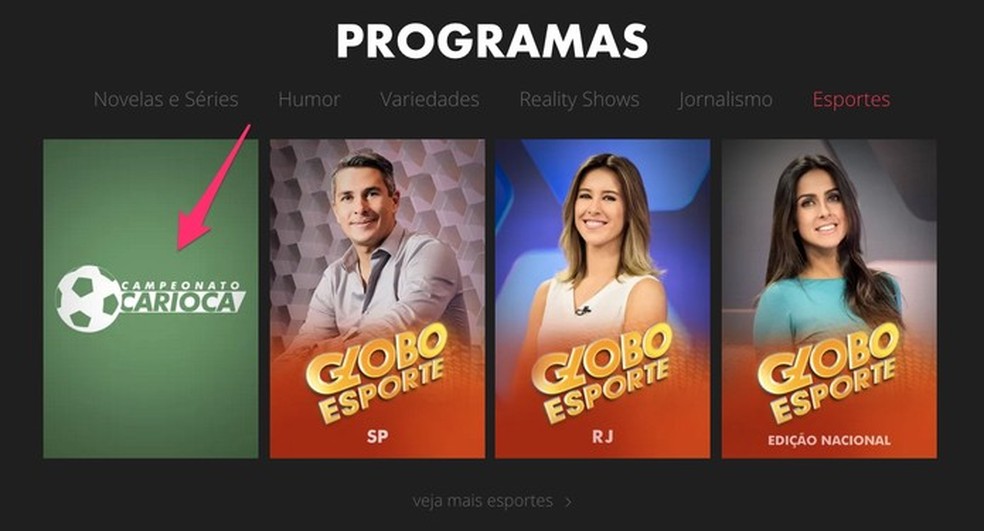Select the Esportes tab
984x531 pixels.
coord(851,100)
